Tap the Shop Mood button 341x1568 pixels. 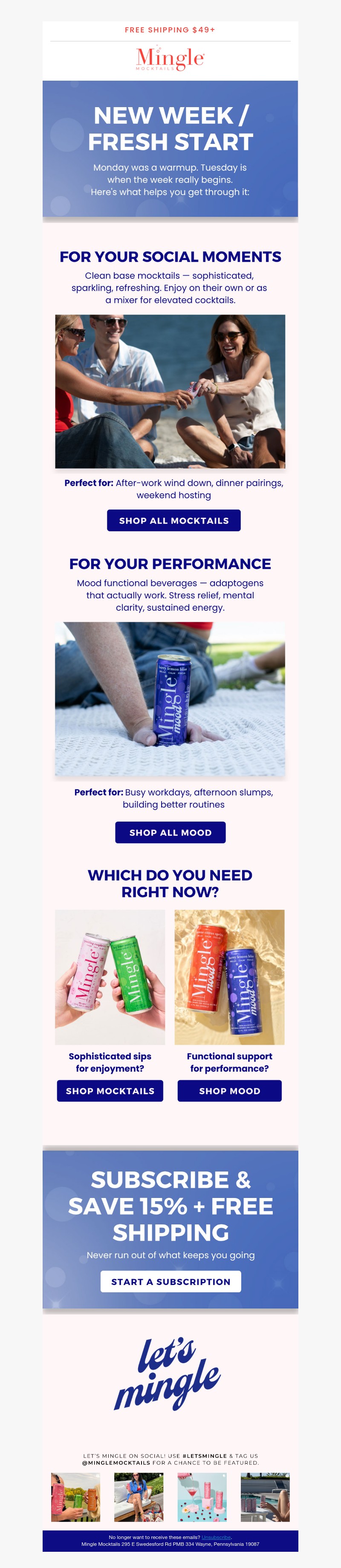click(229, 1091)
